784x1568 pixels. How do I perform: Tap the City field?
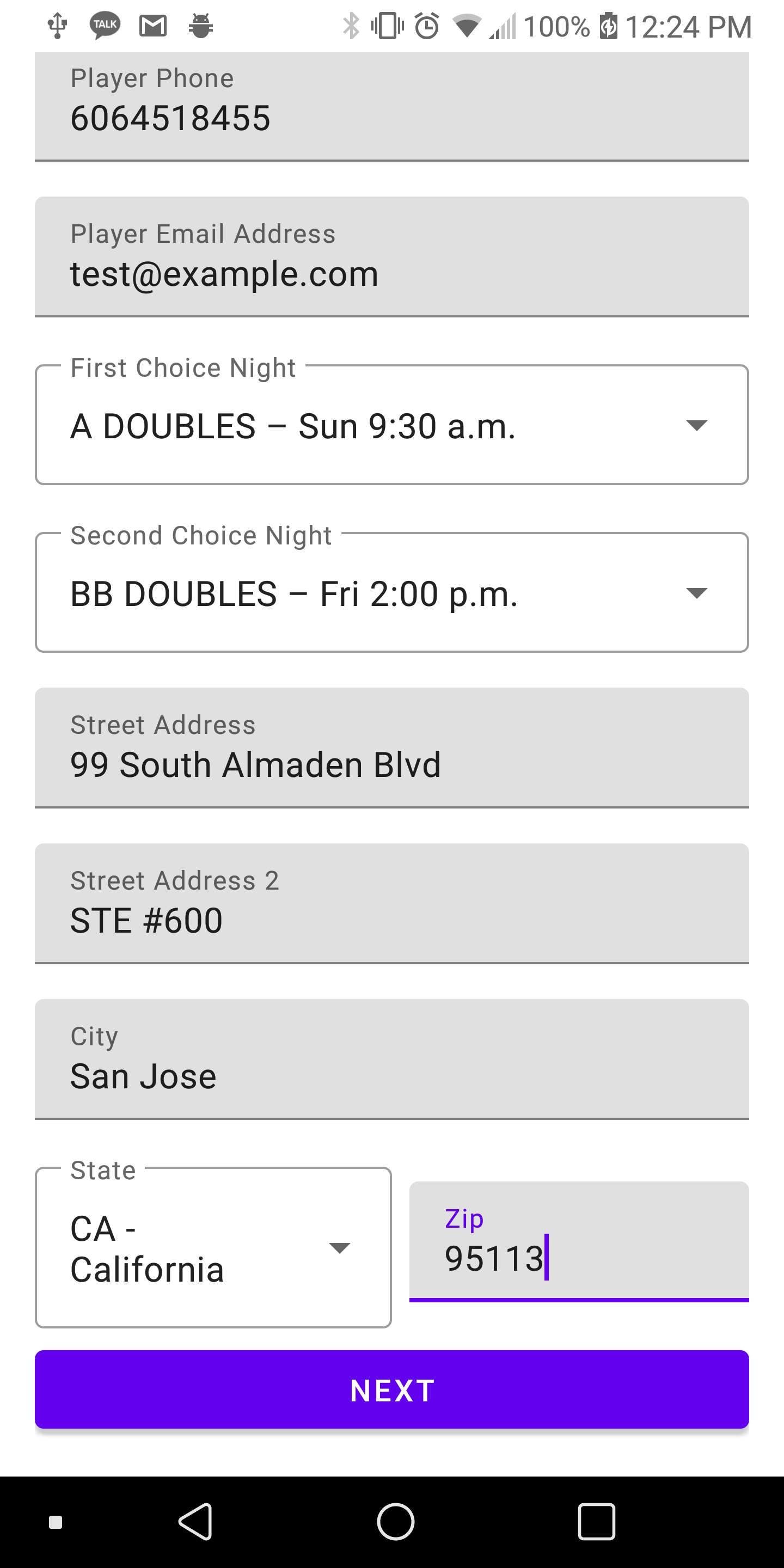pos(391,1059)
